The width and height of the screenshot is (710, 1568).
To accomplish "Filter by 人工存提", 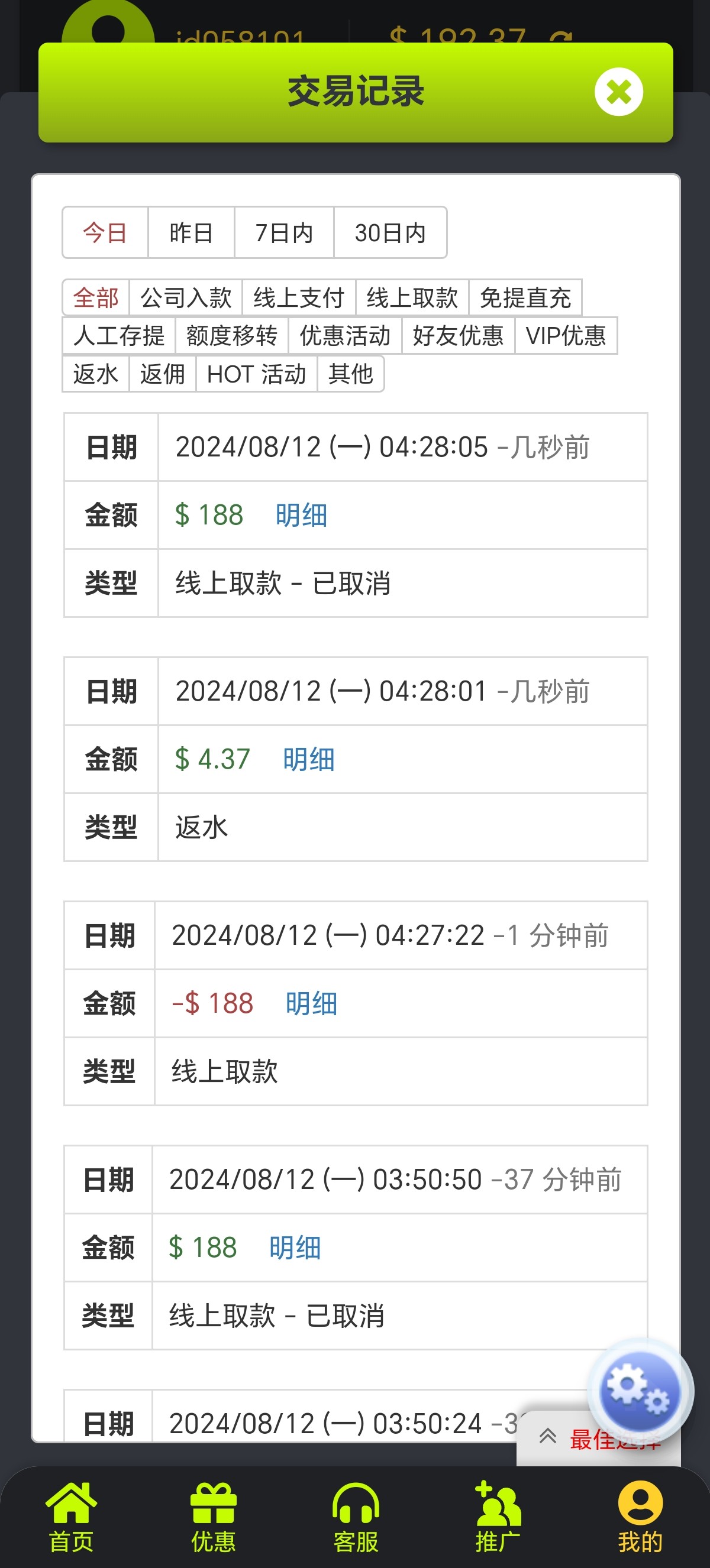I will tap(119, 336).
